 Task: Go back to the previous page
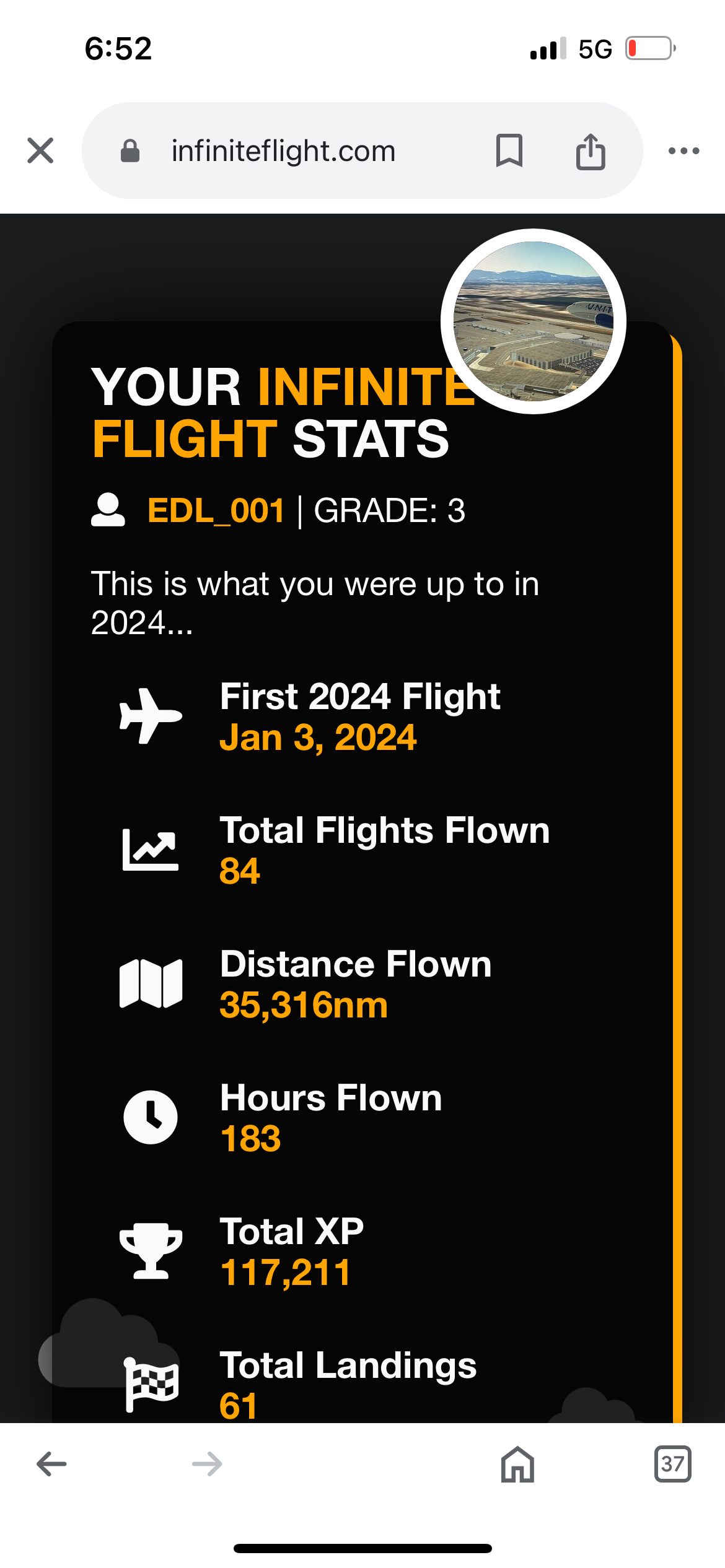click(x=51, y=1464)
